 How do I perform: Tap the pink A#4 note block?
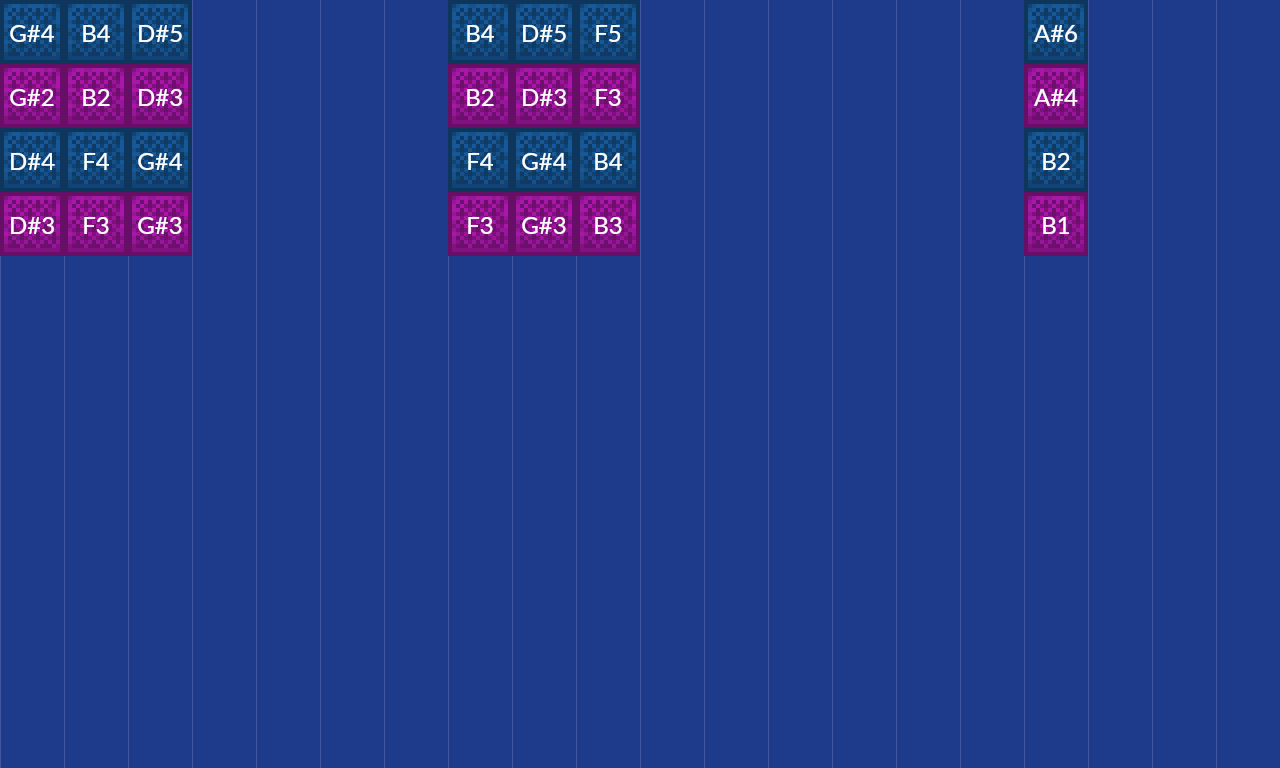coord(1056,97)
